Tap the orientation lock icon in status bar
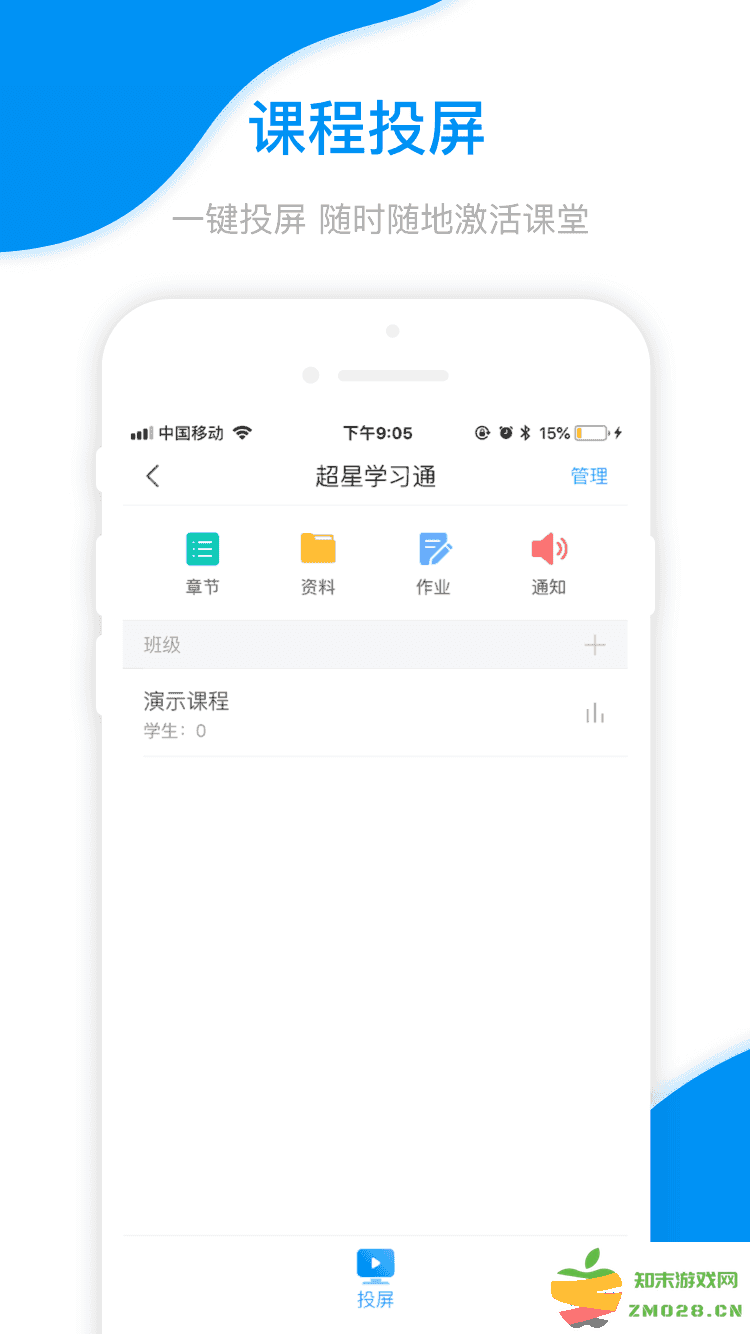The height and width of the screenshot is (1334, 750). coord(482,432)
